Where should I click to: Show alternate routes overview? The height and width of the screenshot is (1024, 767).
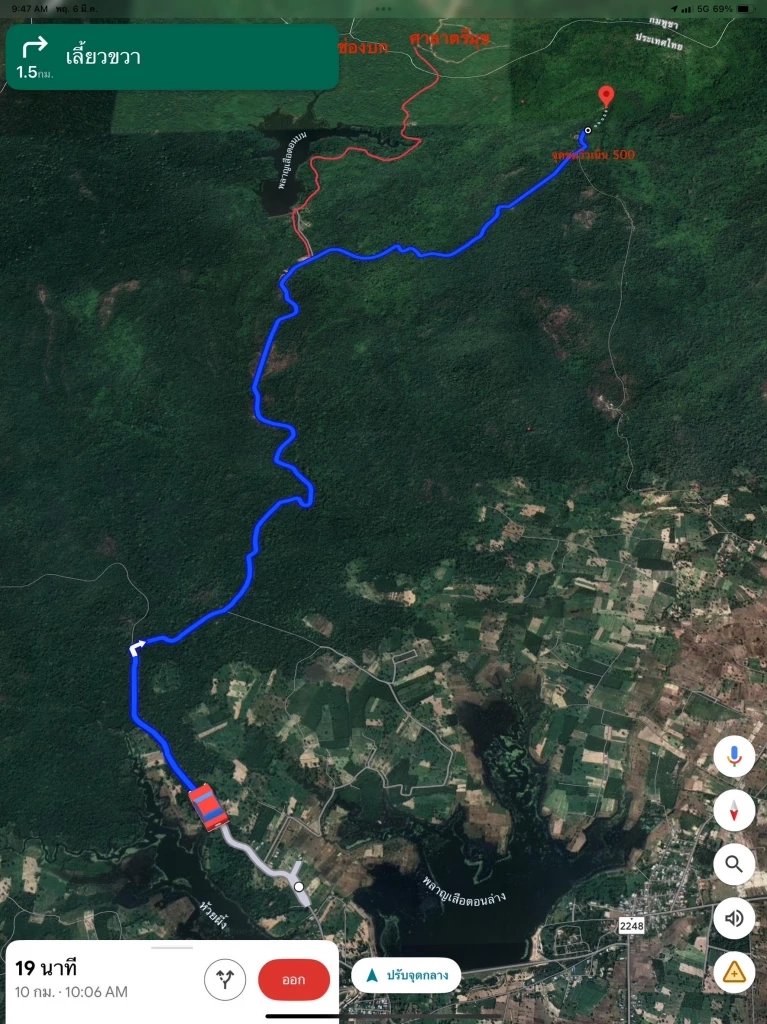point(225,980)
